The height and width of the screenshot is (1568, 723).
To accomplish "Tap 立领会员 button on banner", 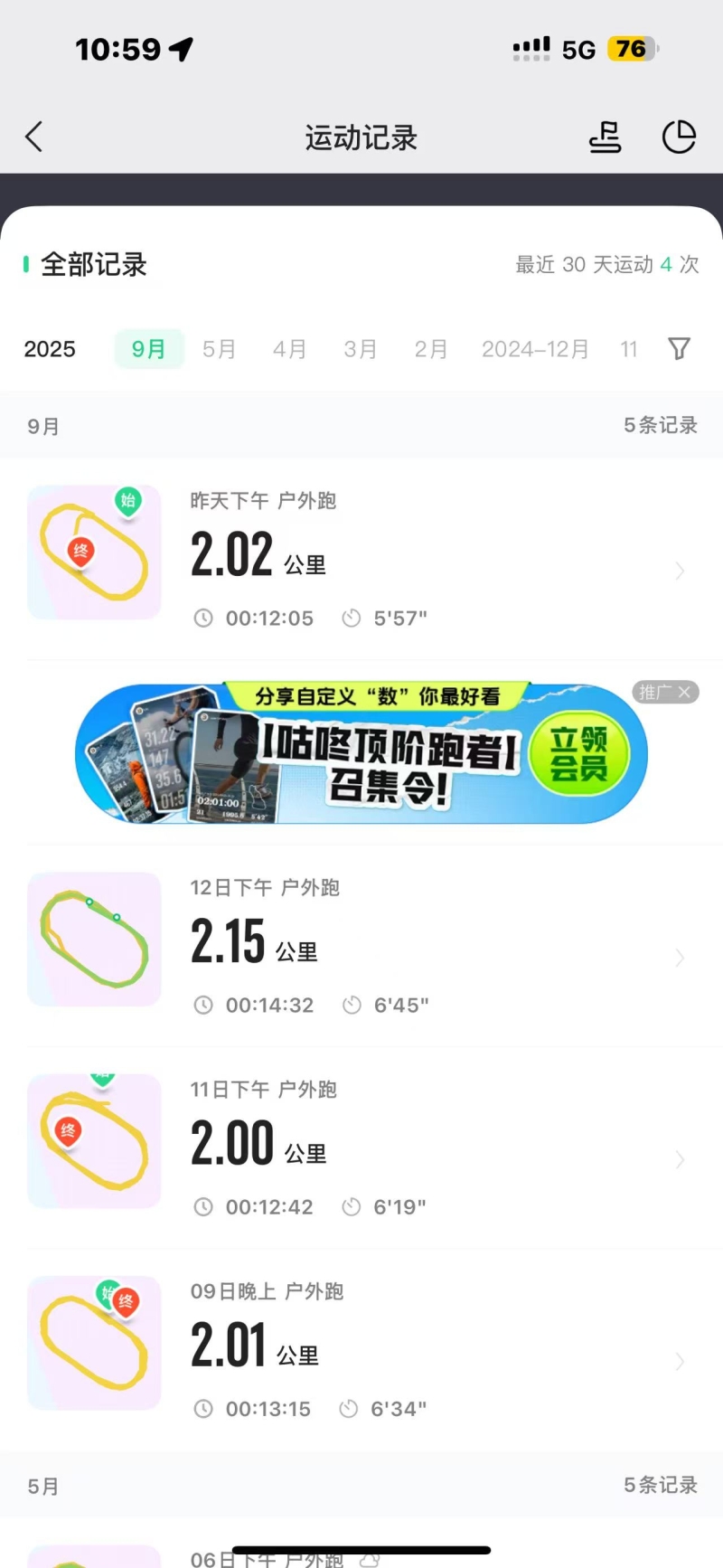I will coord(578,755).
